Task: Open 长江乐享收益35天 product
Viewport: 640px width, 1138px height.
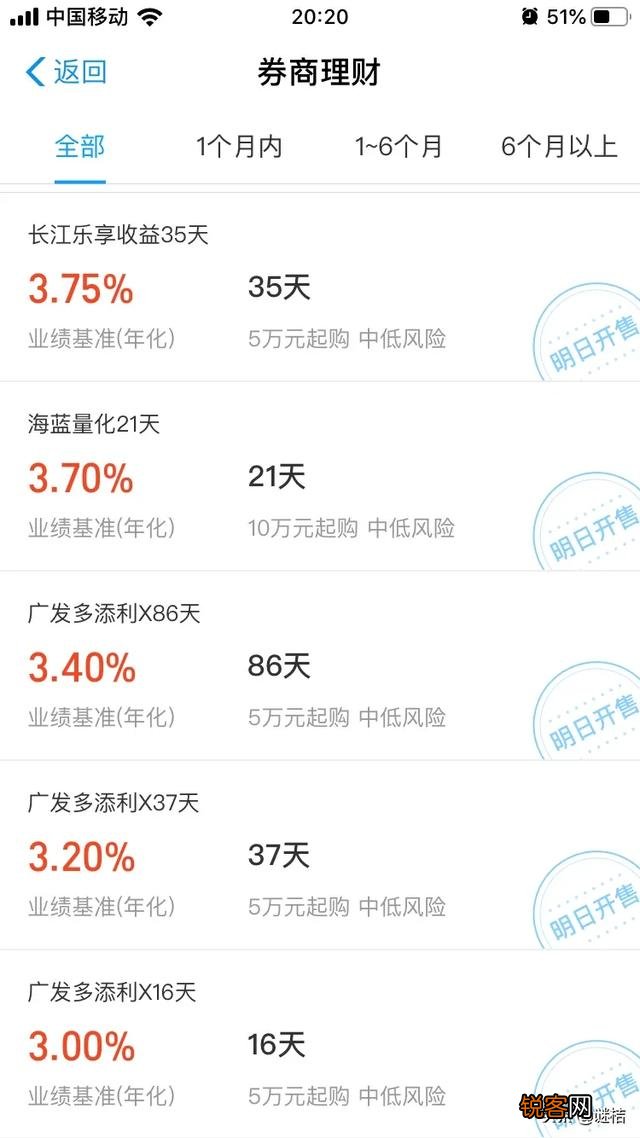Action: pyautogui.click(x=320, y=287)
